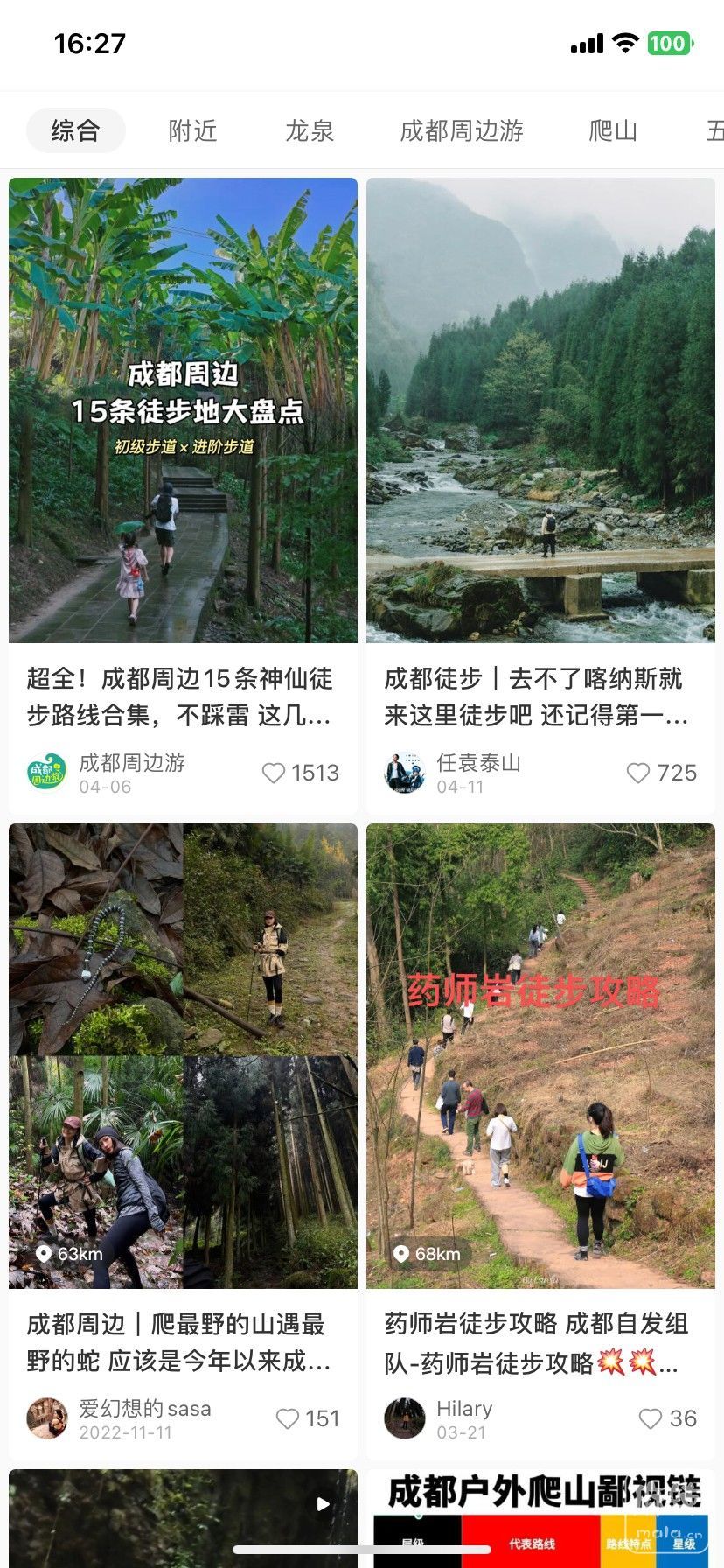
Task: Open 任袁泰山's profile avatar
Action: point(404,773)
